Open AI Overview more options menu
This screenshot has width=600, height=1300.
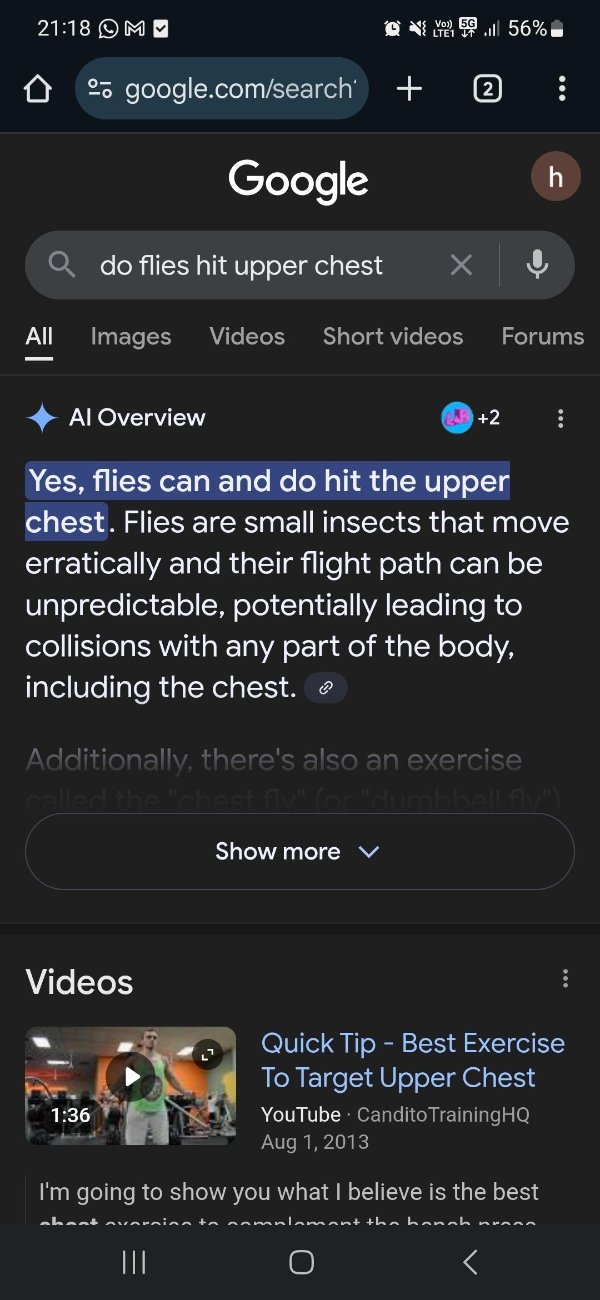(560, 418)
